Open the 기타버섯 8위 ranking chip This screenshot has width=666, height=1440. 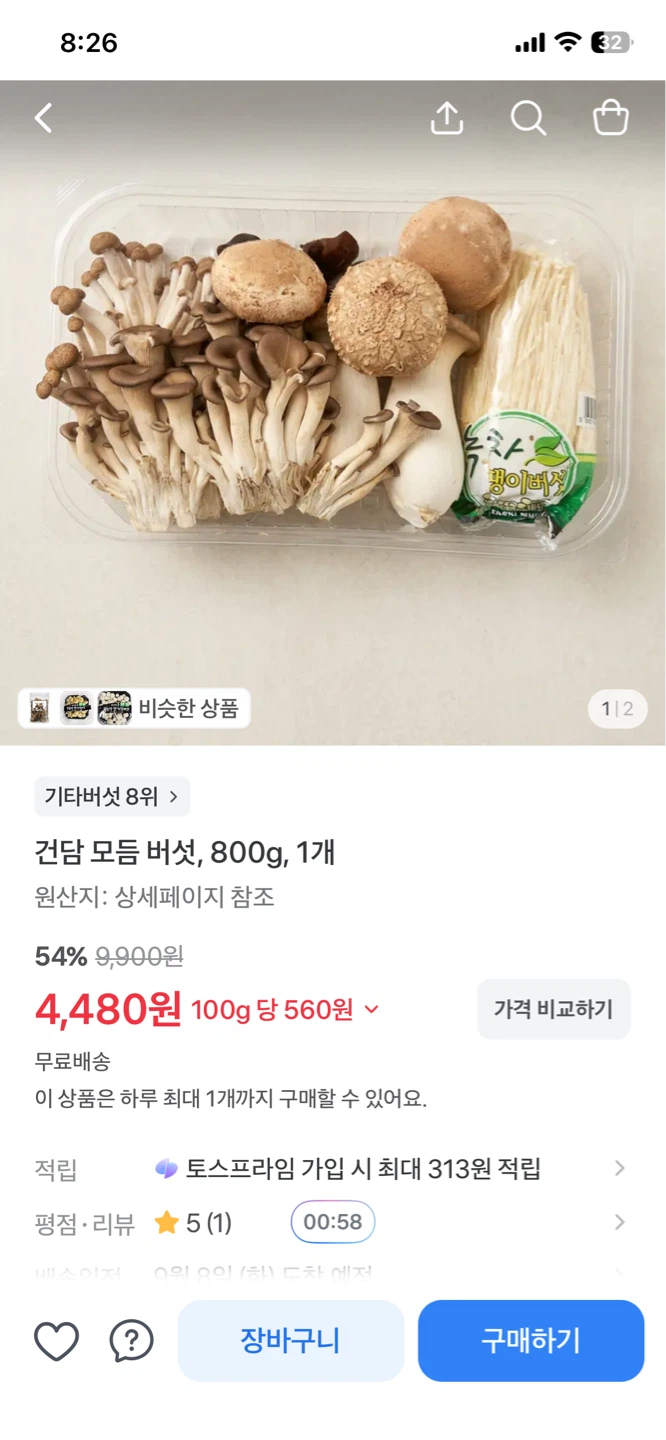tap(112, 797)
